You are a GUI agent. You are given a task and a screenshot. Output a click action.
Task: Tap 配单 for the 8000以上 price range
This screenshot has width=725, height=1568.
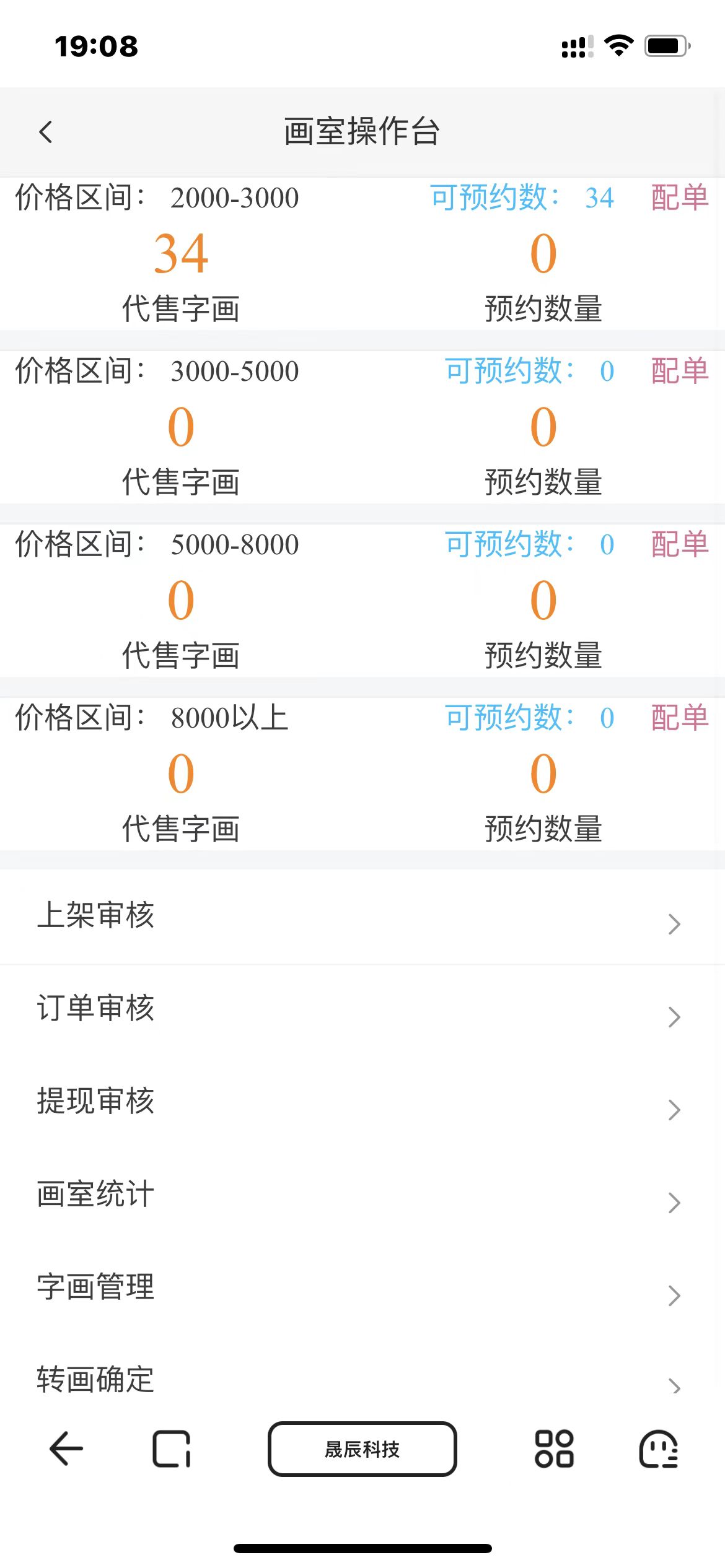pyautogui.click(x=680, y=718)
